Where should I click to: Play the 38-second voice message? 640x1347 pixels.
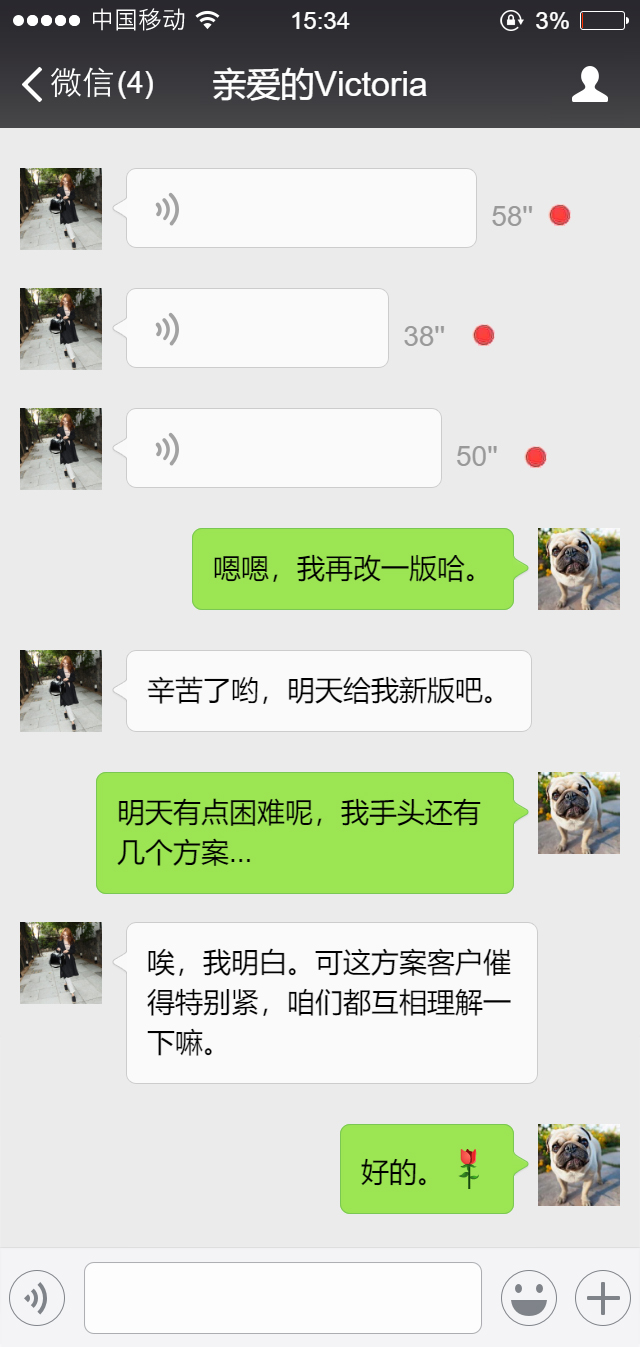pos(257,328)
